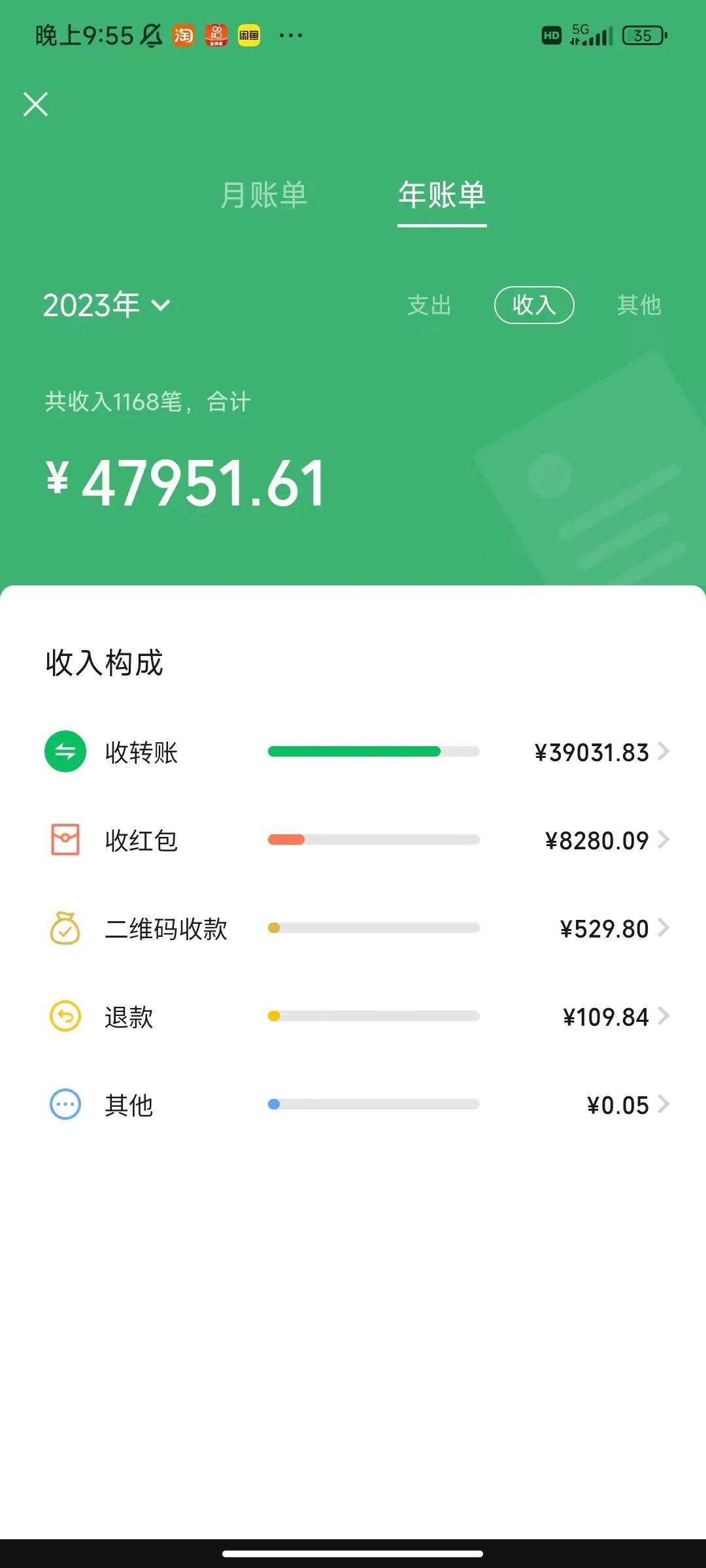Switch to the 支出 view

pos(429,305)
